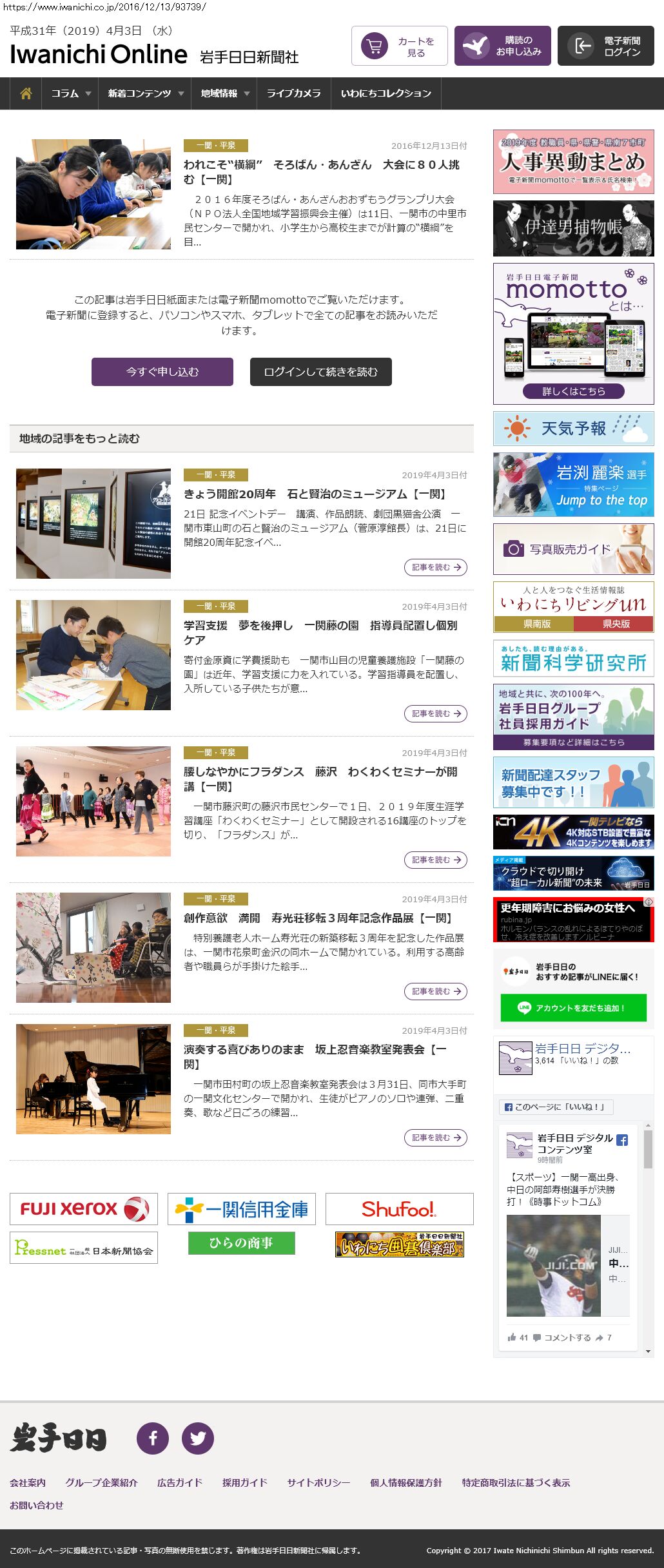Screen dimensions: 664x1568
Task: Open 電子新聞ログイン login button
Action: (606, 46)
